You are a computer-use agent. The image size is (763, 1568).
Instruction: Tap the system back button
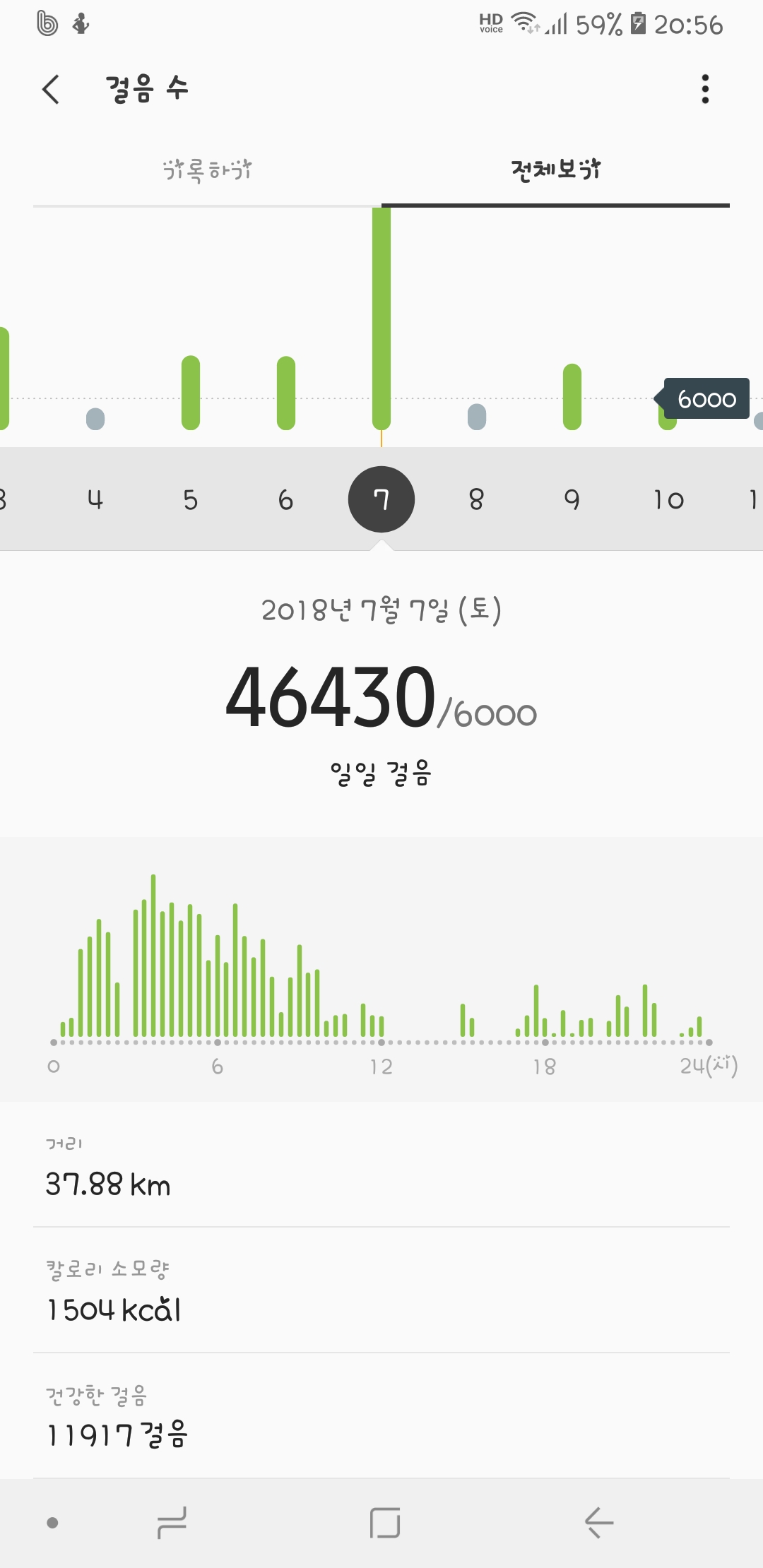(x=599, y=1523)
